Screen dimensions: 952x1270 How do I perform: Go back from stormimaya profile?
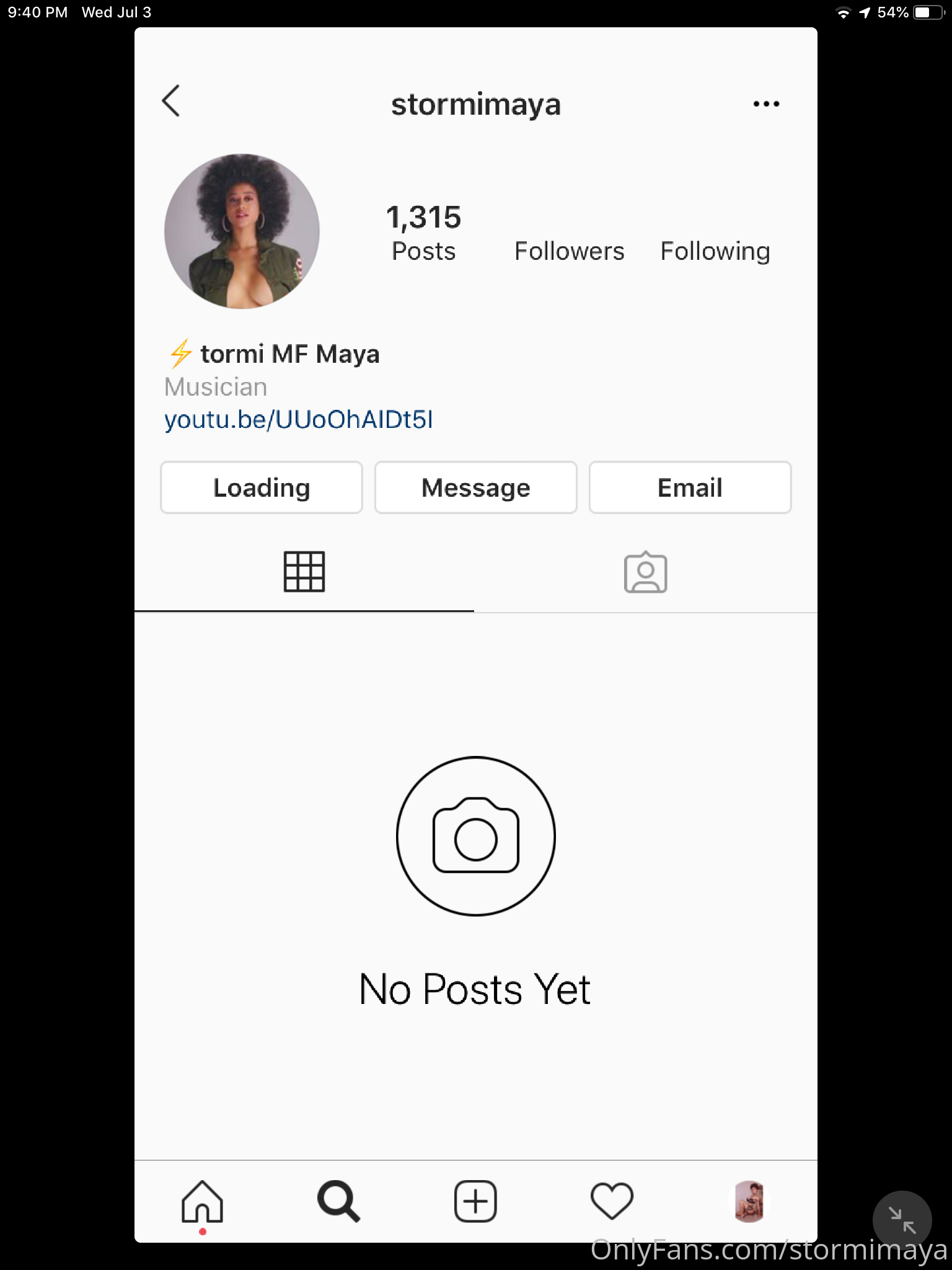(171, 101)
